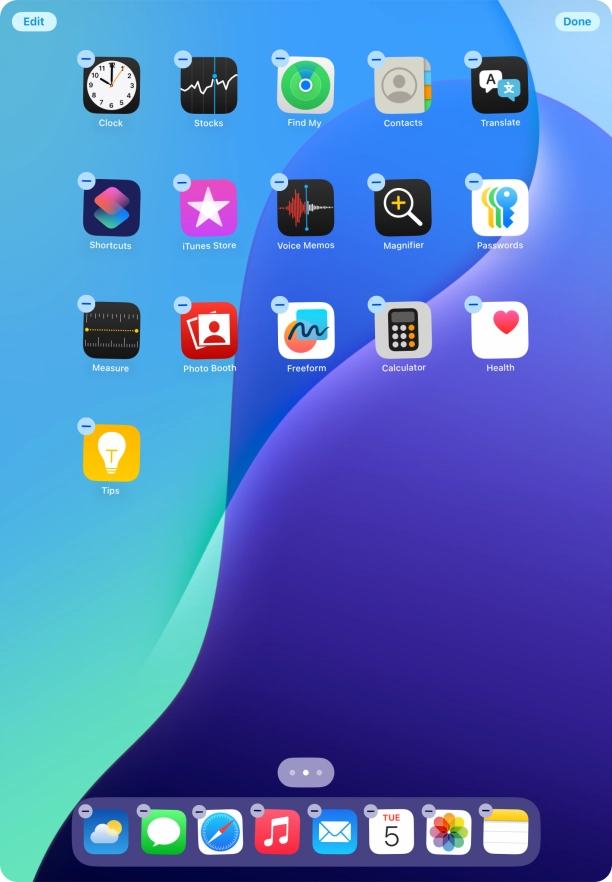
Task: Select the Safari icon in the dock
Action: [x=221, y=832]
